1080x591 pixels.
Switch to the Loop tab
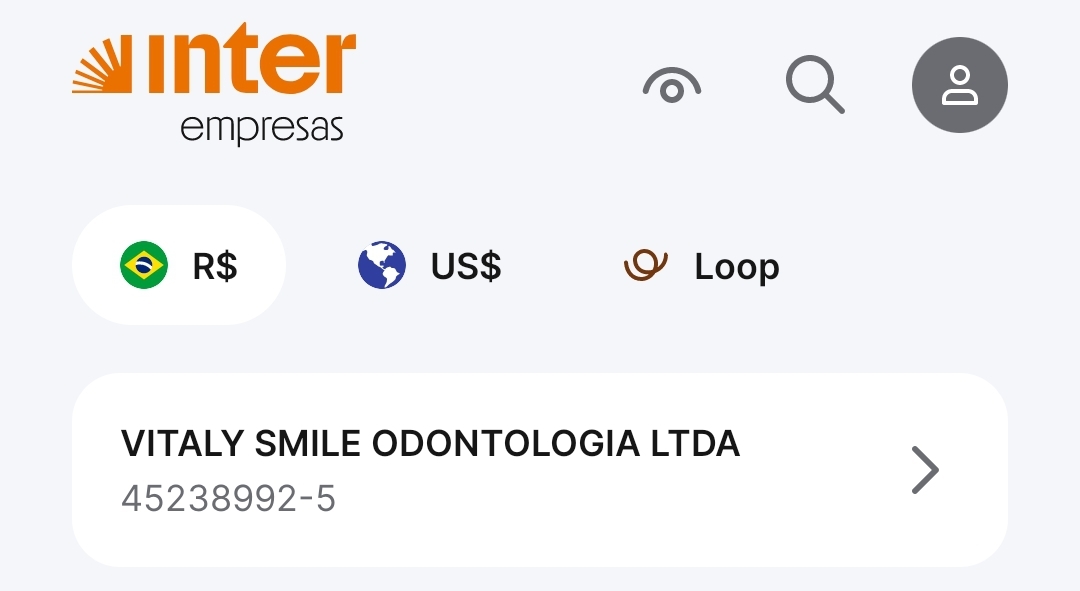(701, 266)
